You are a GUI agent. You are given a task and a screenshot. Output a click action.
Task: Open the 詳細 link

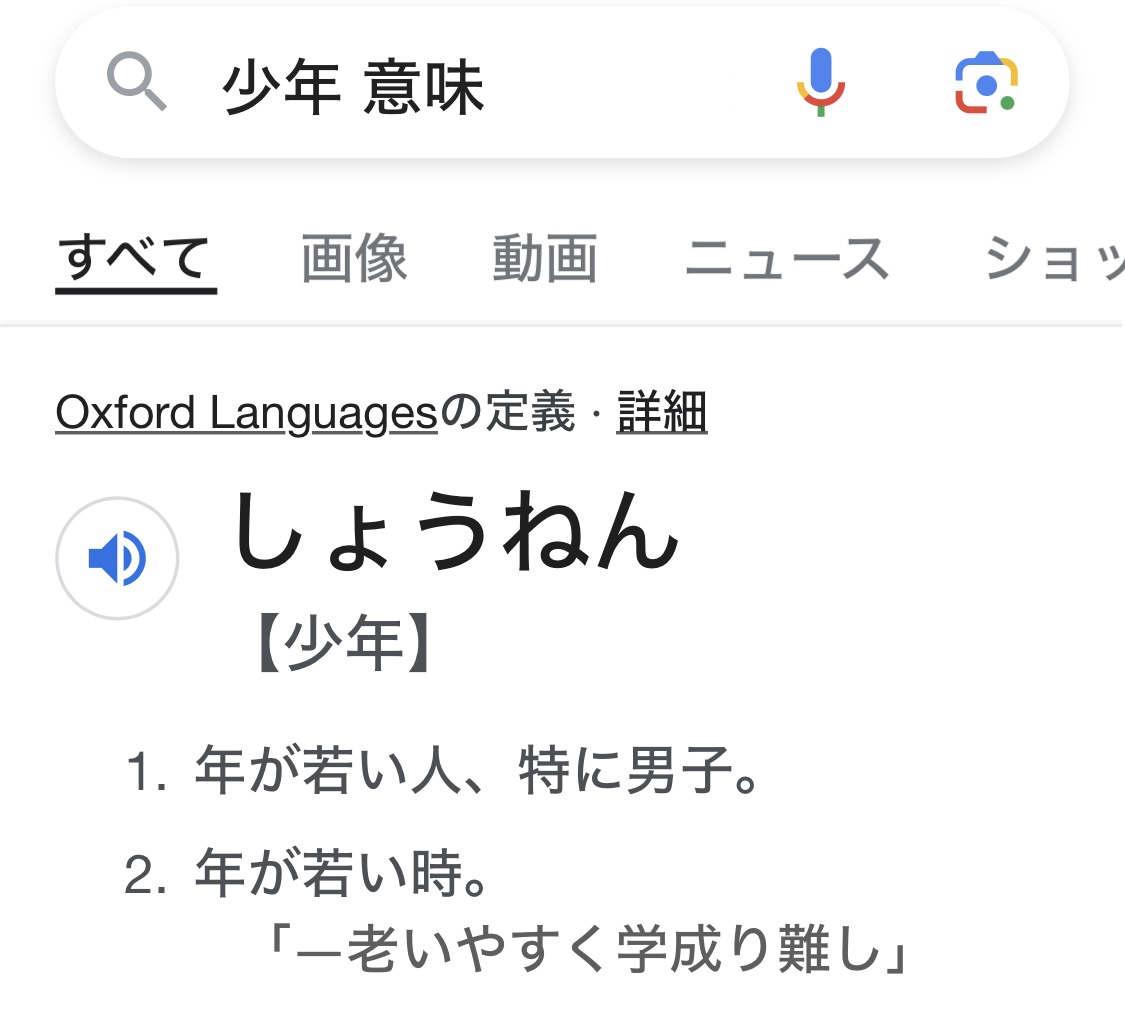[662, 412]
